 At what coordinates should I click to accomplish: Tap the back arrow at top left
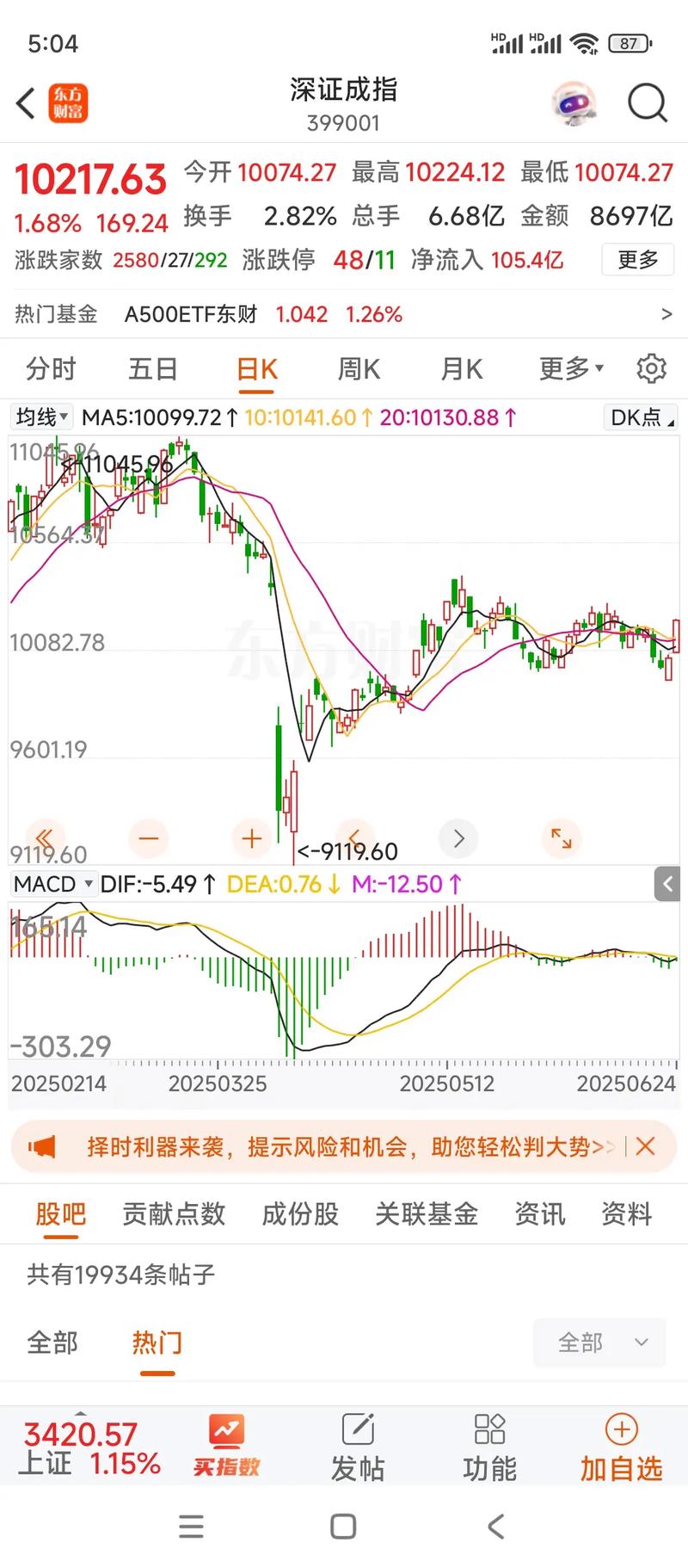click(23, 102)
